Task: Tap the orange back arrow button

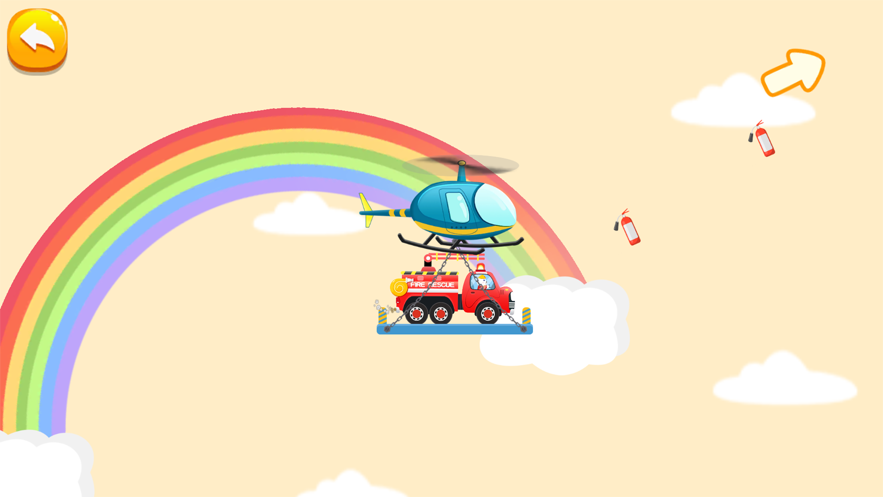Action: [x=37, y=40]
